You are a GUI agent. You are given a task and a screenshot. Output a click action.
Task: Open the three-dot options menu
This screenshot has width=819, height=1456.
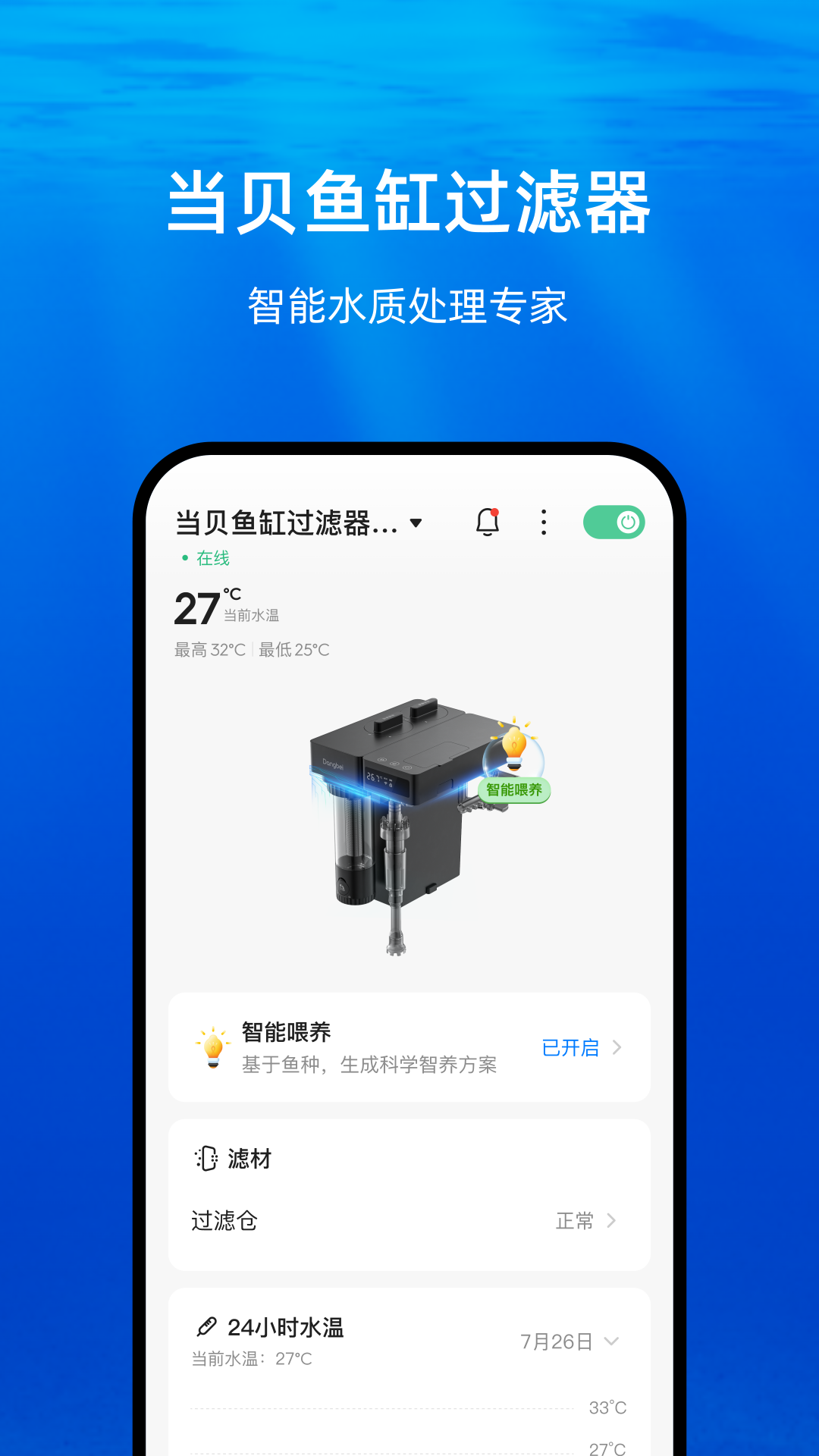tap(544, 522)
